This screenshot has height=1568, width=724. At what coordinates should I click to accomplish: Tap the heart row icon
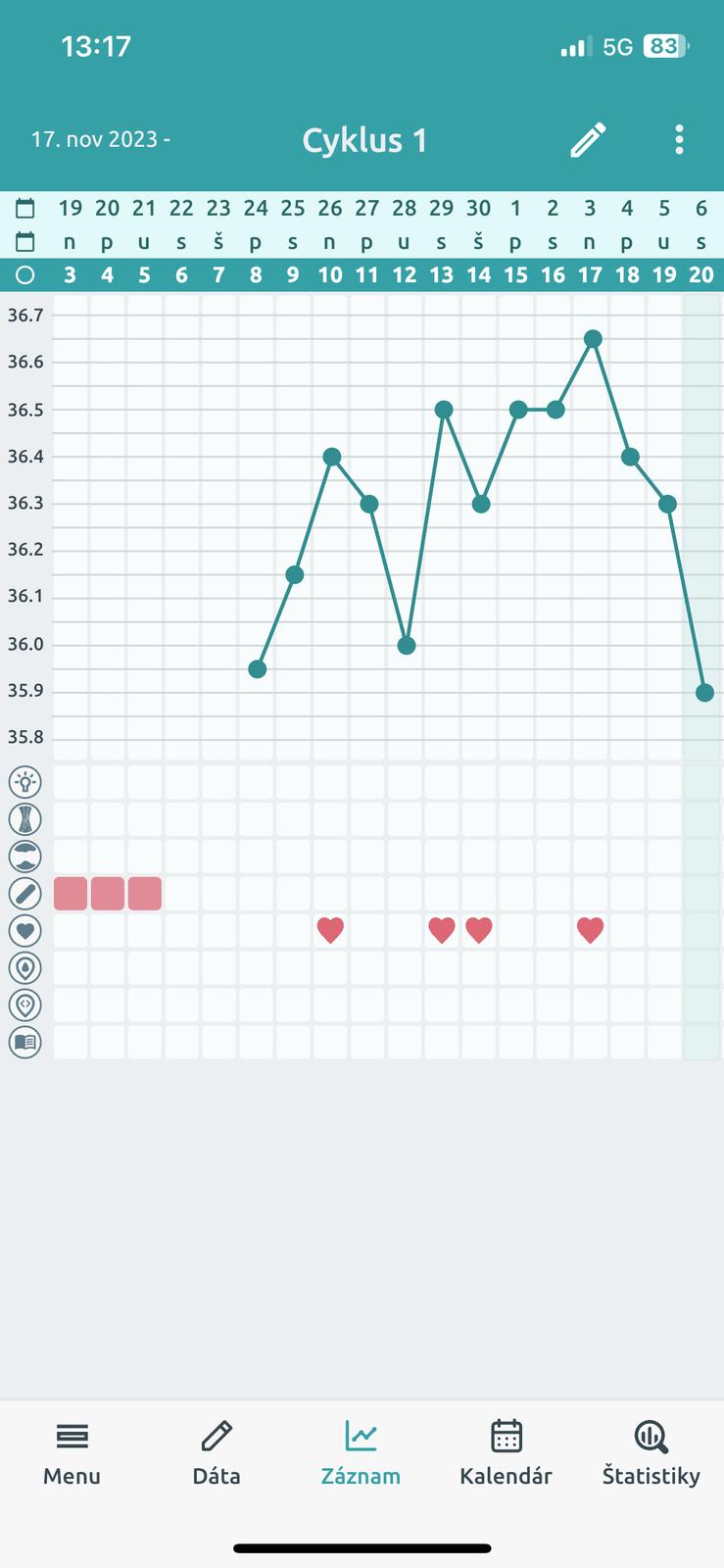25,930
